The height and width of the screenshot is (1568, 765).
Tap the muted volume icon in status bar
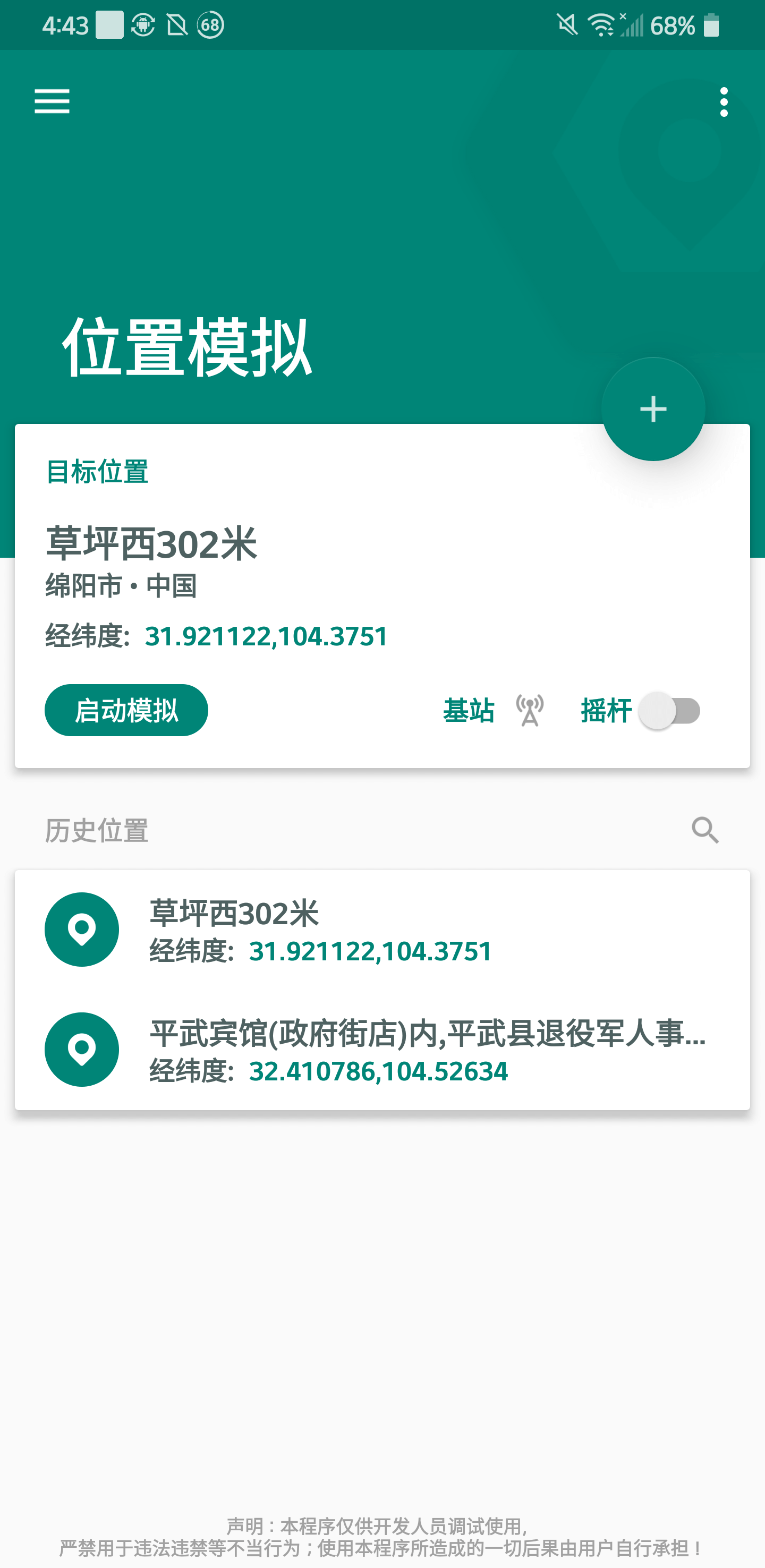click(565, 25)
